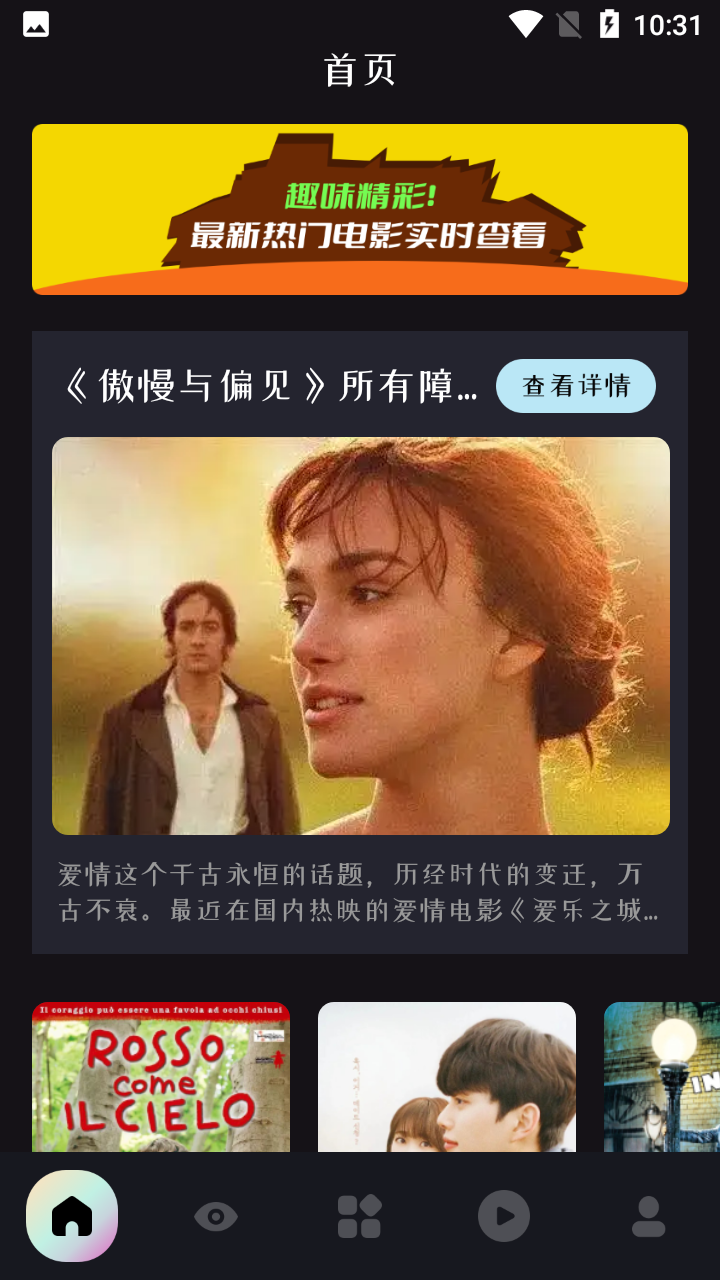720x1280 pixels.
Task: Open the movie poster with the couple
Action: click(x=447, y=1077)
